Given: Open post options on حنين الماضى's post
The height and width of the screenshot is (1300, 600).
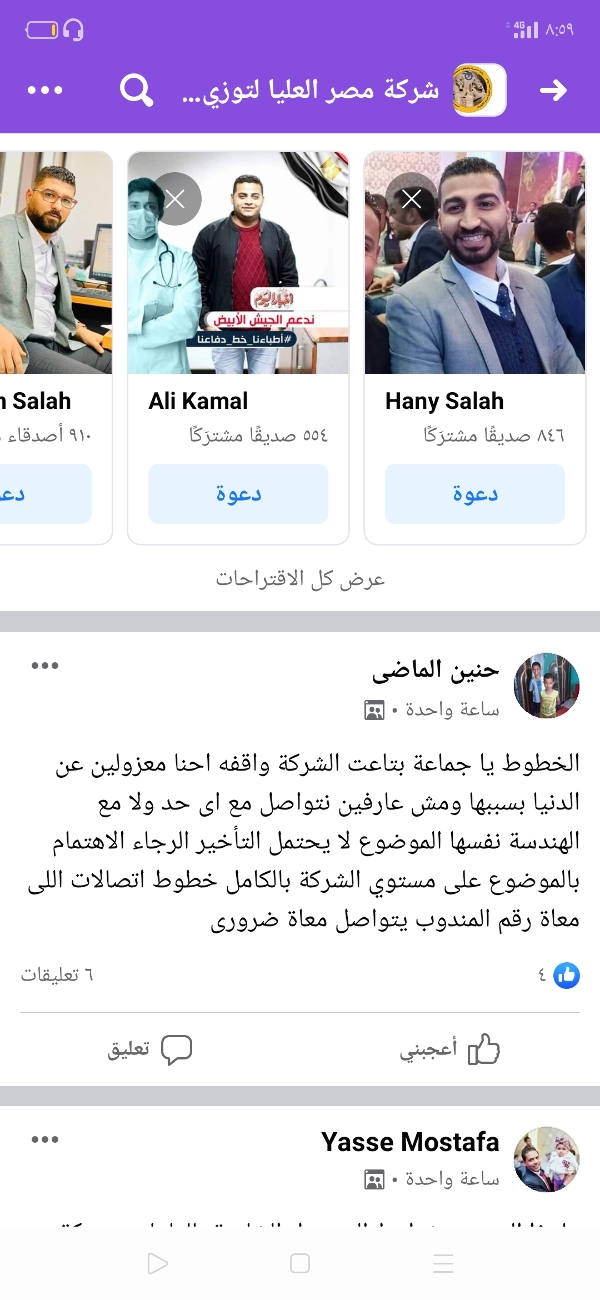Looking at the screenshot, I should (x=45, y=666).
